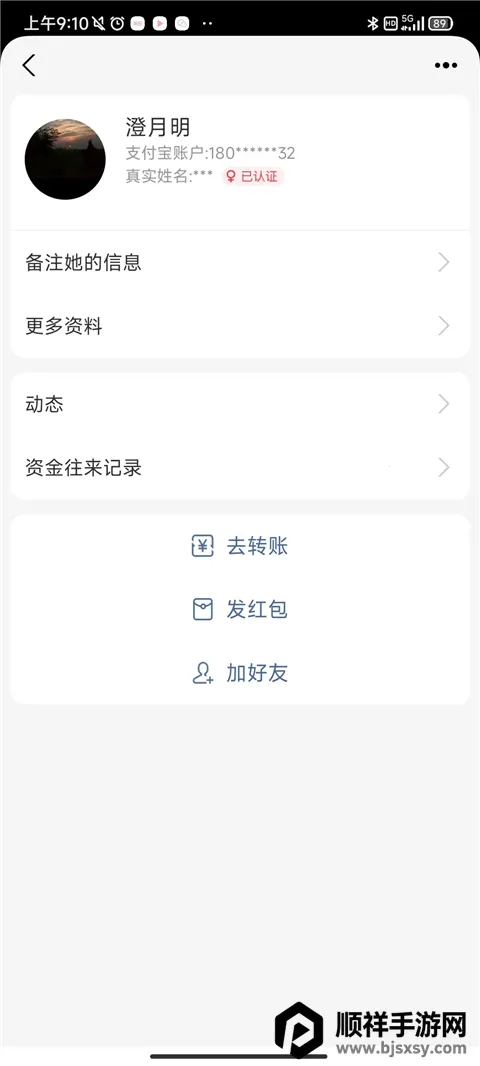The height and width of the screenshot is (1066, 480).
Task: Tap 去转账 to transfer money
Action: pyautogui.click(x=240, y=546)
